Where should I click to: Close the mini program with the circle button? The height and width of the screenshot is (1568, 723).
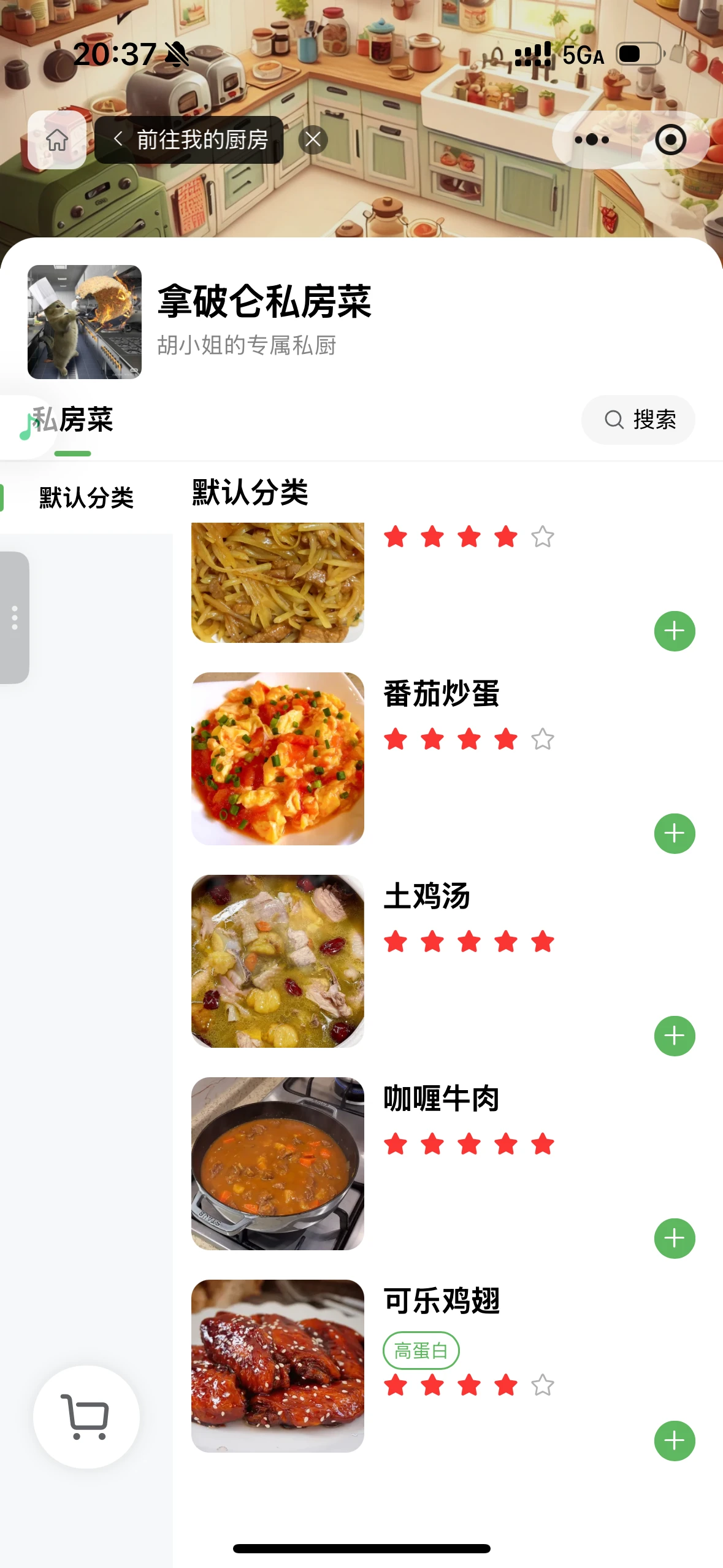click(x=670, y=140)
